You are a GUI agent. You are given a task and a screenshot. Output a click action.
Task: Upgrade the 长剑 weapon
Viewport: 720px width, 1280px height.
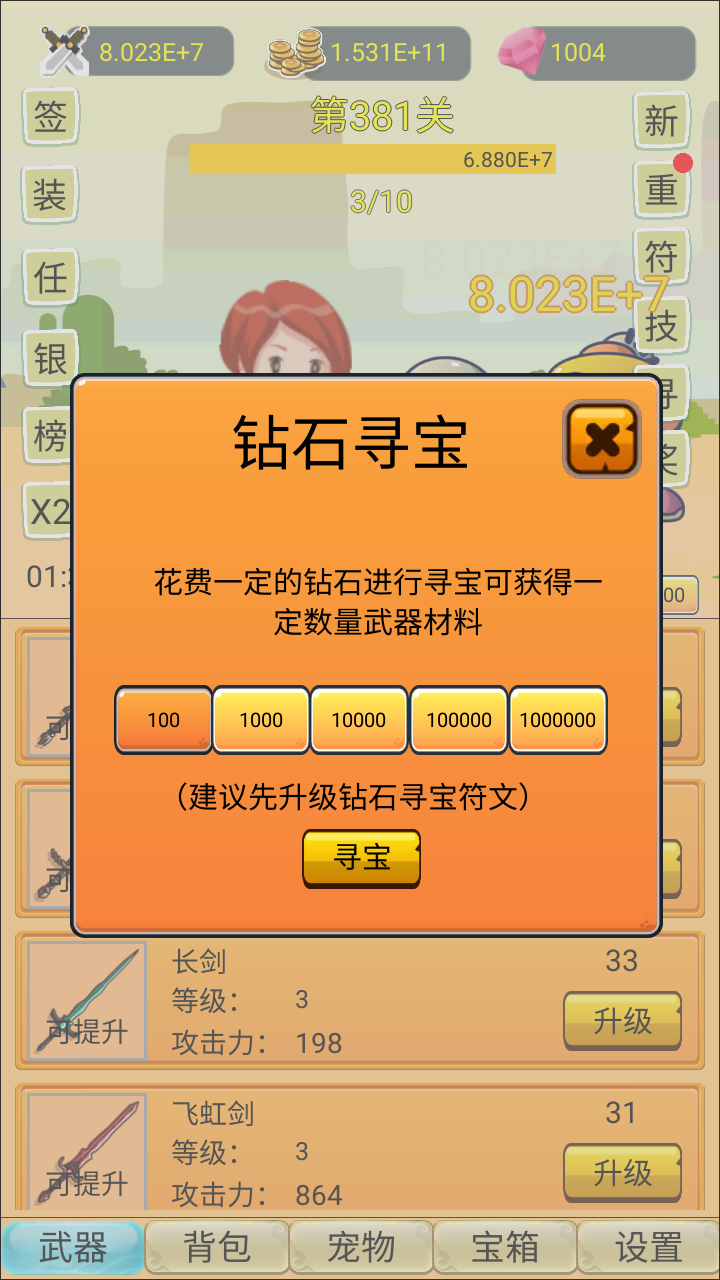click(x=622, y=1021)
